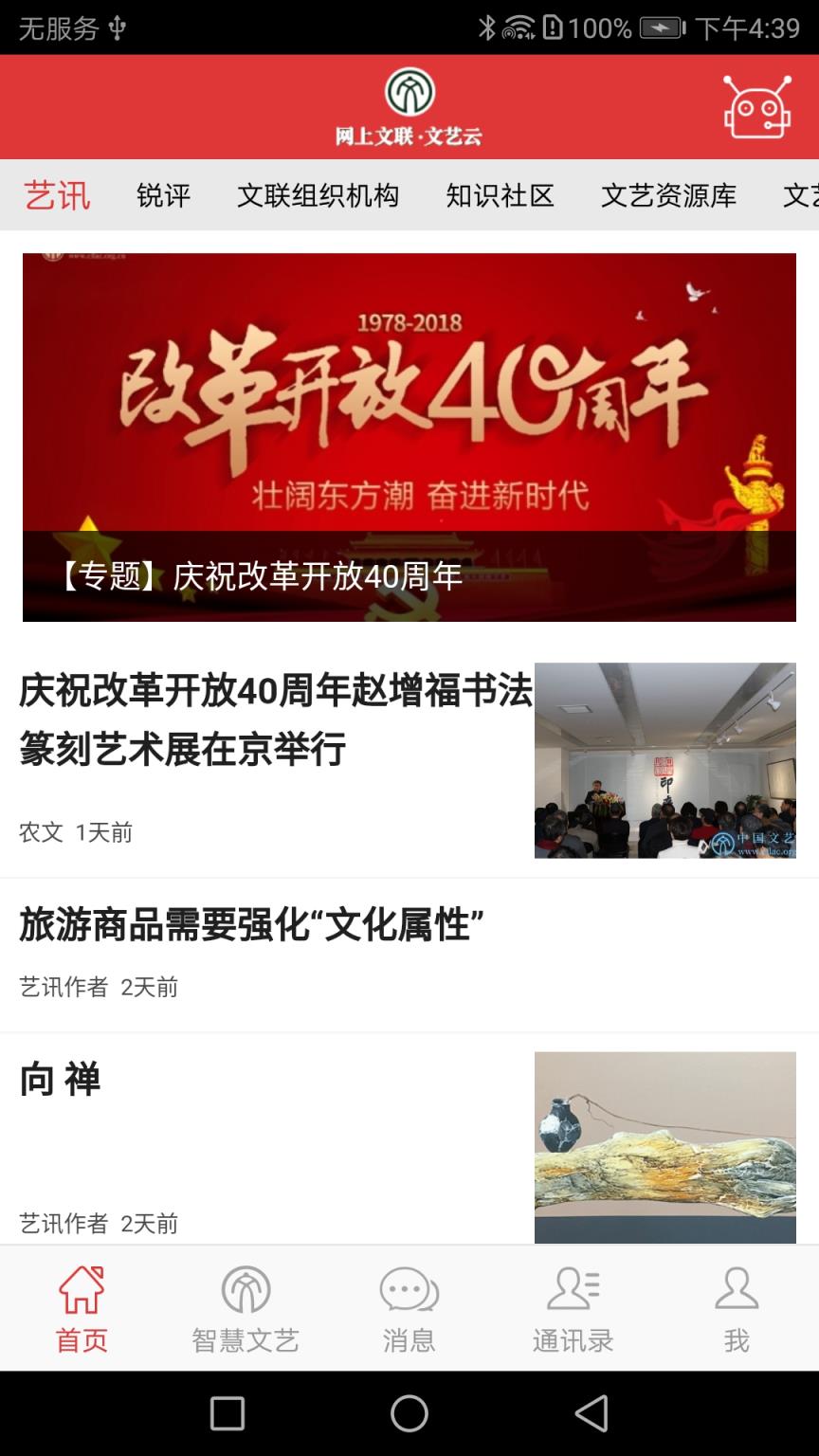Select the 首页 home icon
Image resolution: width=819 pixels, height=1456 pixels.
click(82, 1308)
